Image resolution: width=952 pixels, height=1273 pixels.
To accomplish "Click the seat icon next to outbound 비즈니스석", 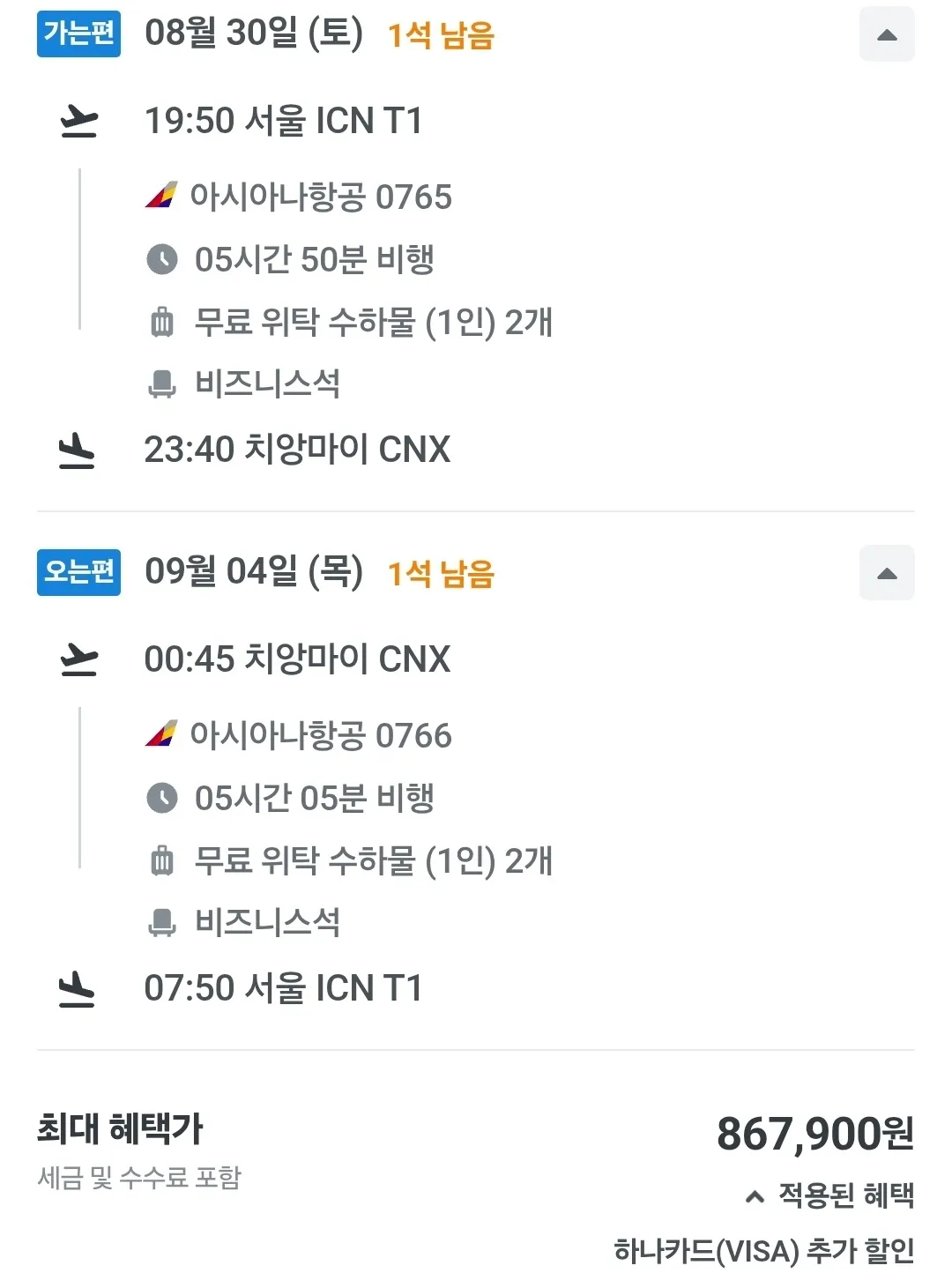I will click(162, 383).
